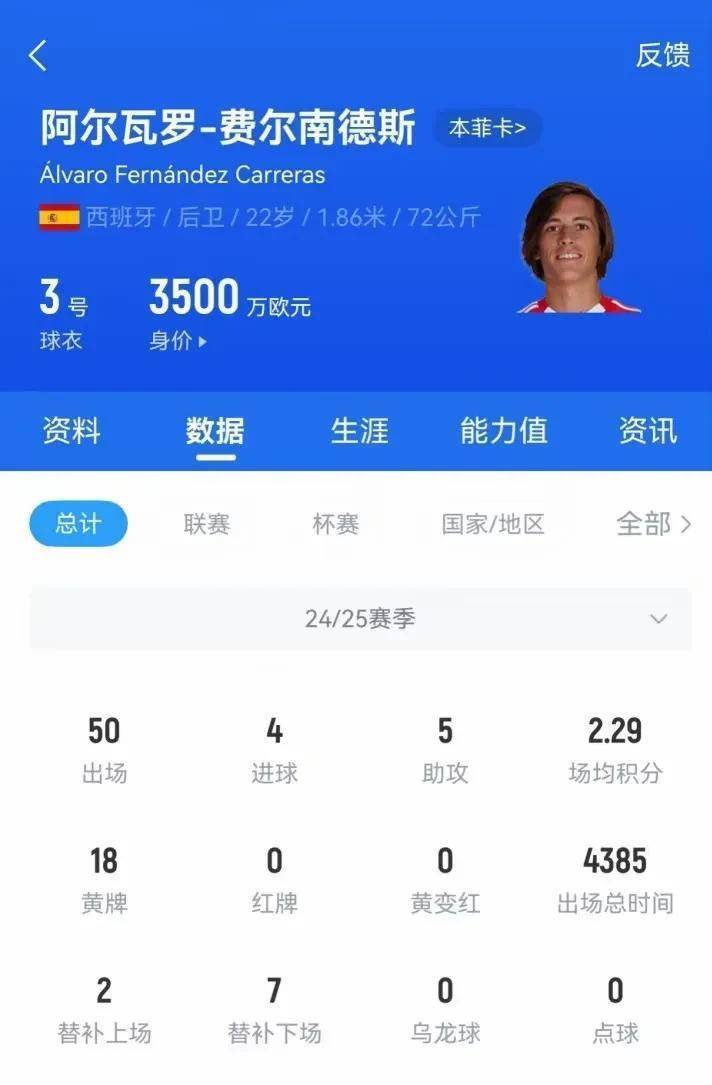Image resolution: width=712 pixels, height=1085 pixels.
Task: Filter stats by 杯赛
Action: click(x=335, y=524)
